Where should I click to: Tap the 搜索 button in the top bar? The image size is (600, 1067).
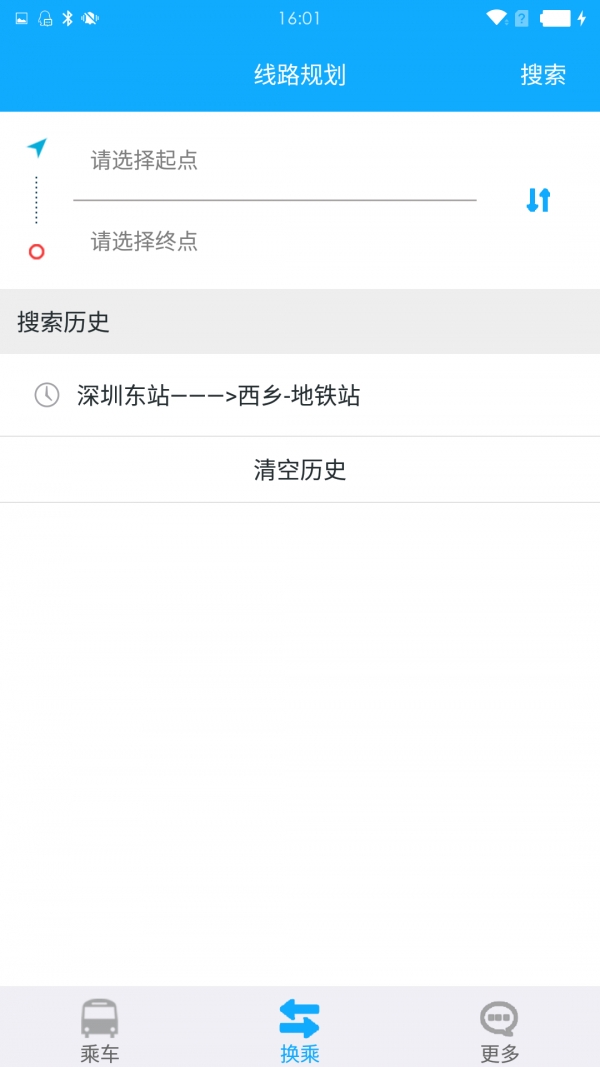(543, 75)
